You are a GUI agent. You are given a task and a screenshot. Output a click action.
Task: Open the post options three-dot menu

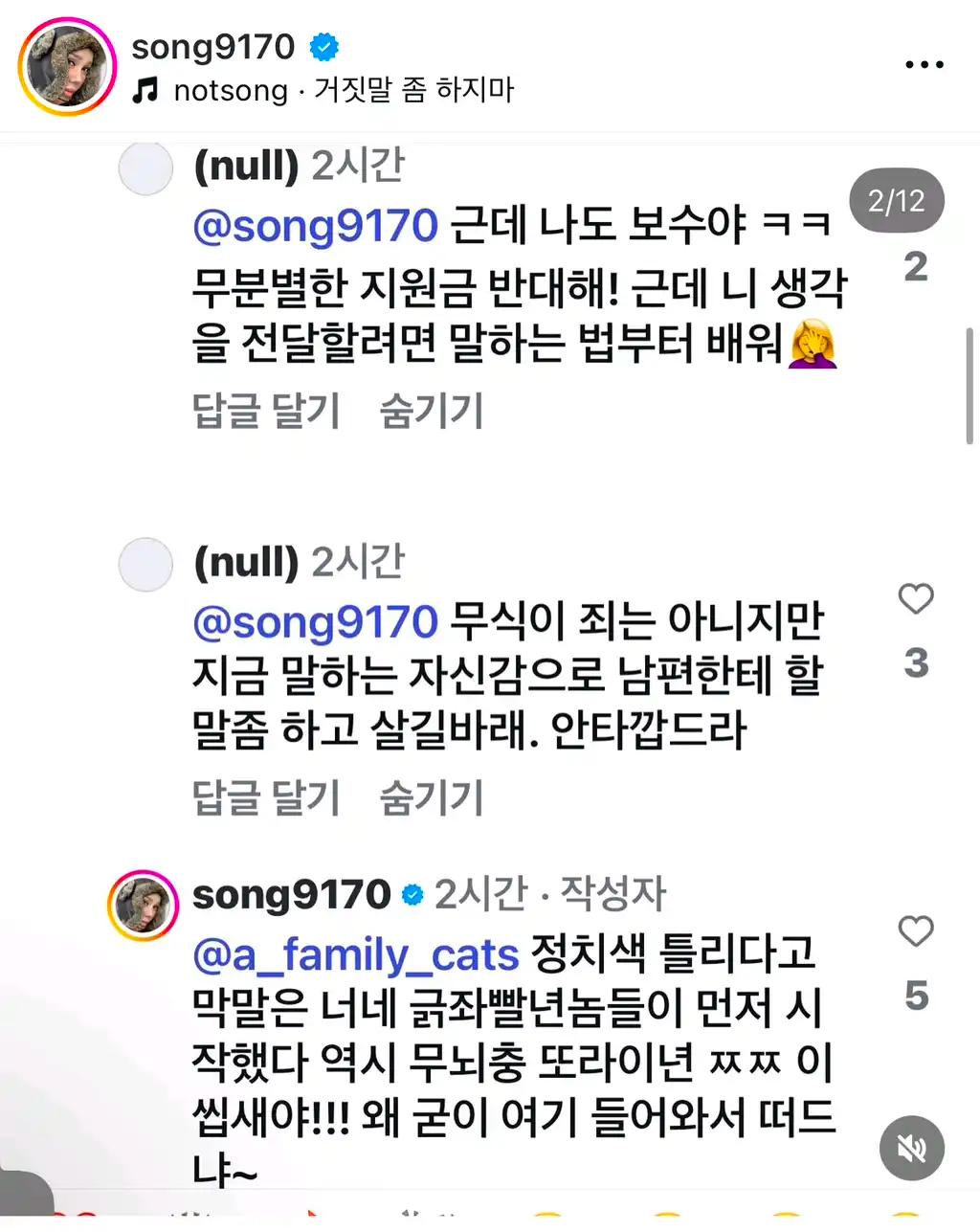point(923,63)
